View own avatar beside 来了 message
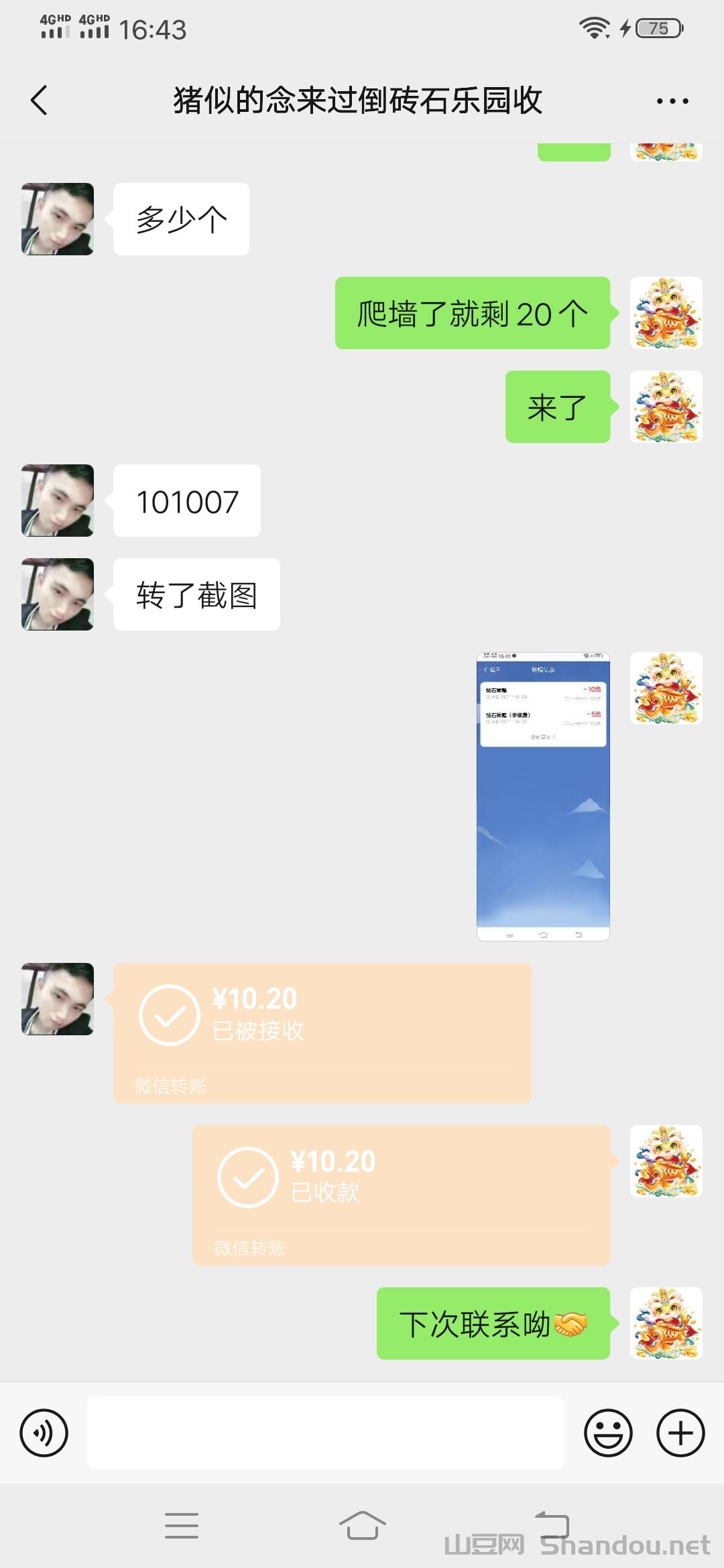The height and width of the screenshot is (1568, 724). [x=666, y=407]
